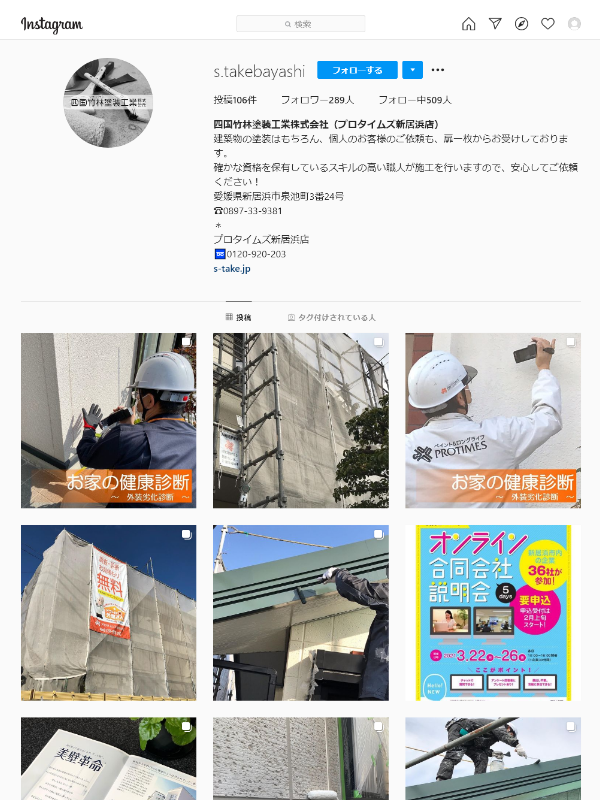View the 509 following list

[x=414, y=100]
